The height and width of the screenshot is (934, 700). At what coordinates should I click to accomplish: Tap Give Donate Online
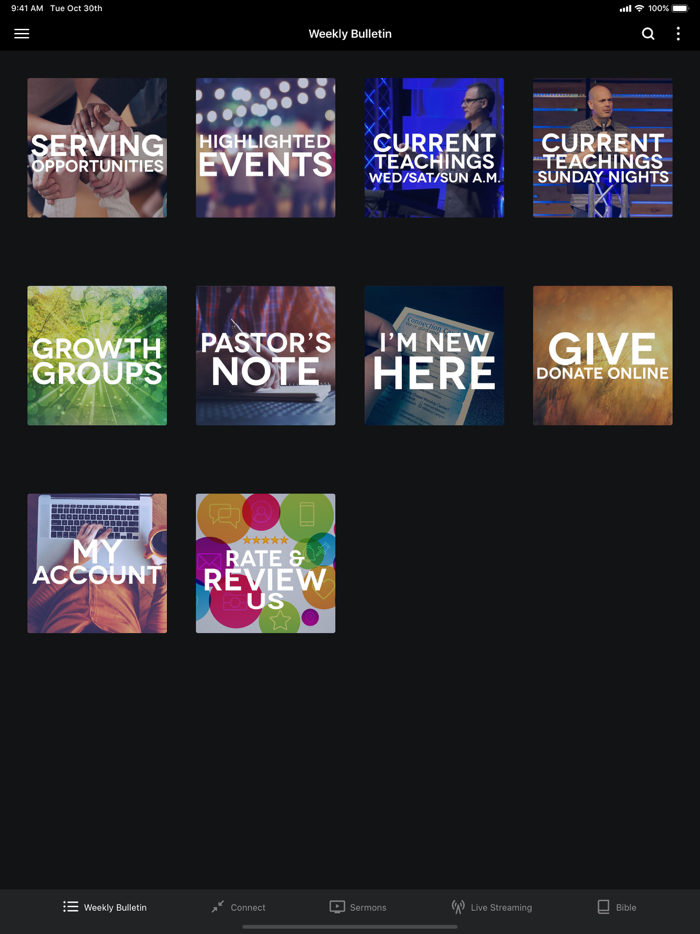click(602, 356)
